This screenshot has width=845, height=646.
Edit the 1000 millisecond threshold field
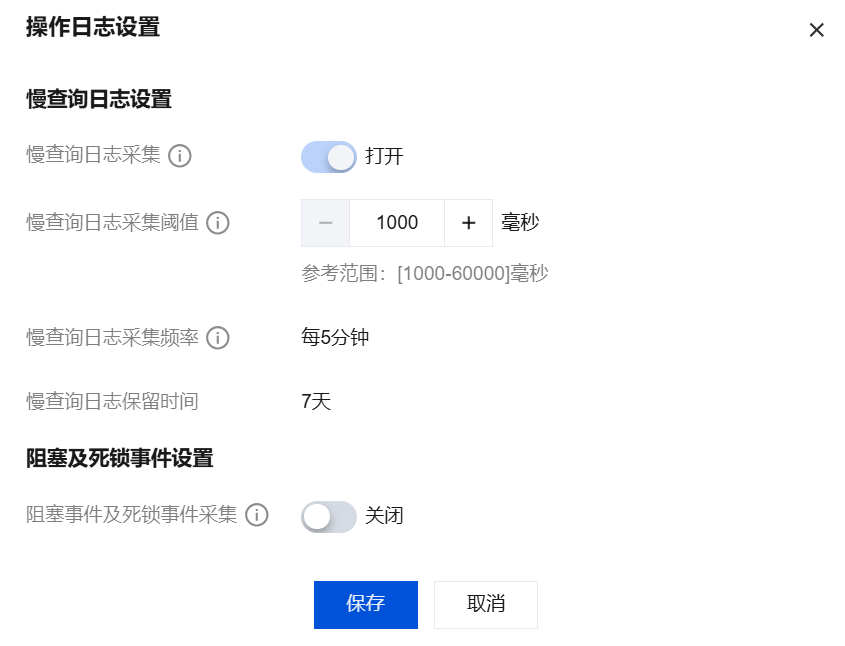tap(397, 223)
